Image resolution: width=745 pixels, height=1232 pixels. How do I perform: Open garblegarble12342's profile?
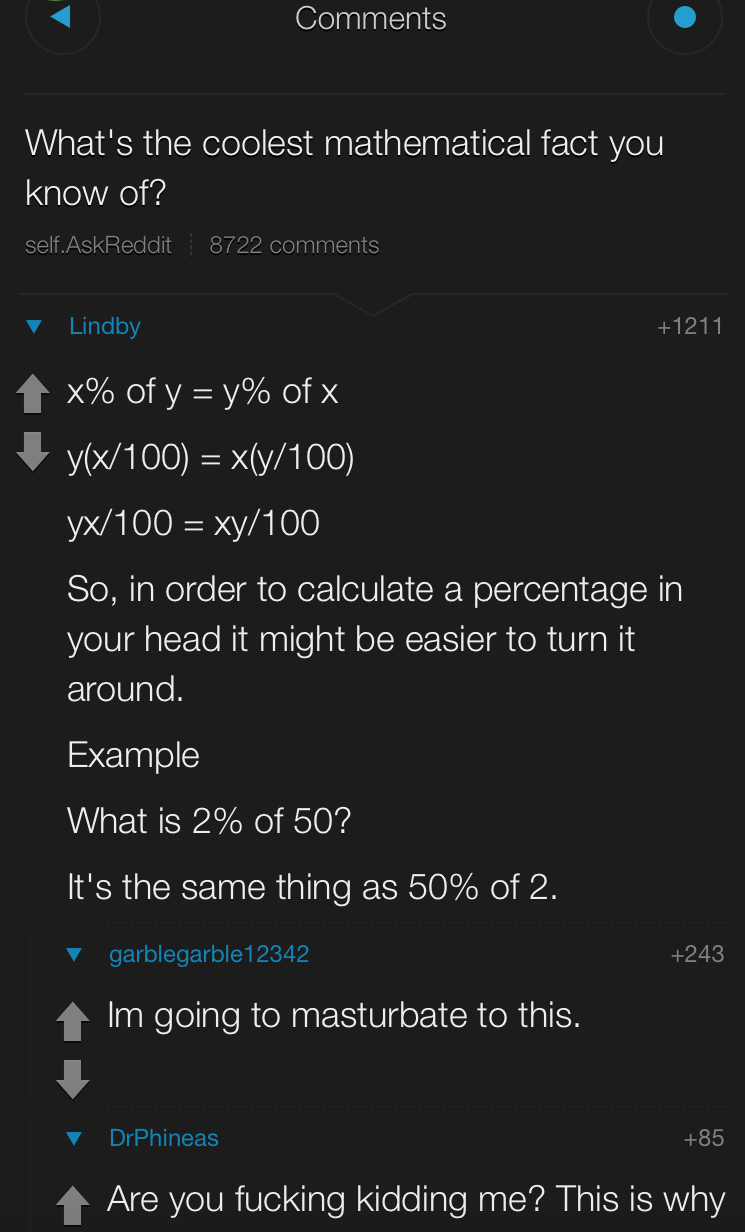point(209,954)
